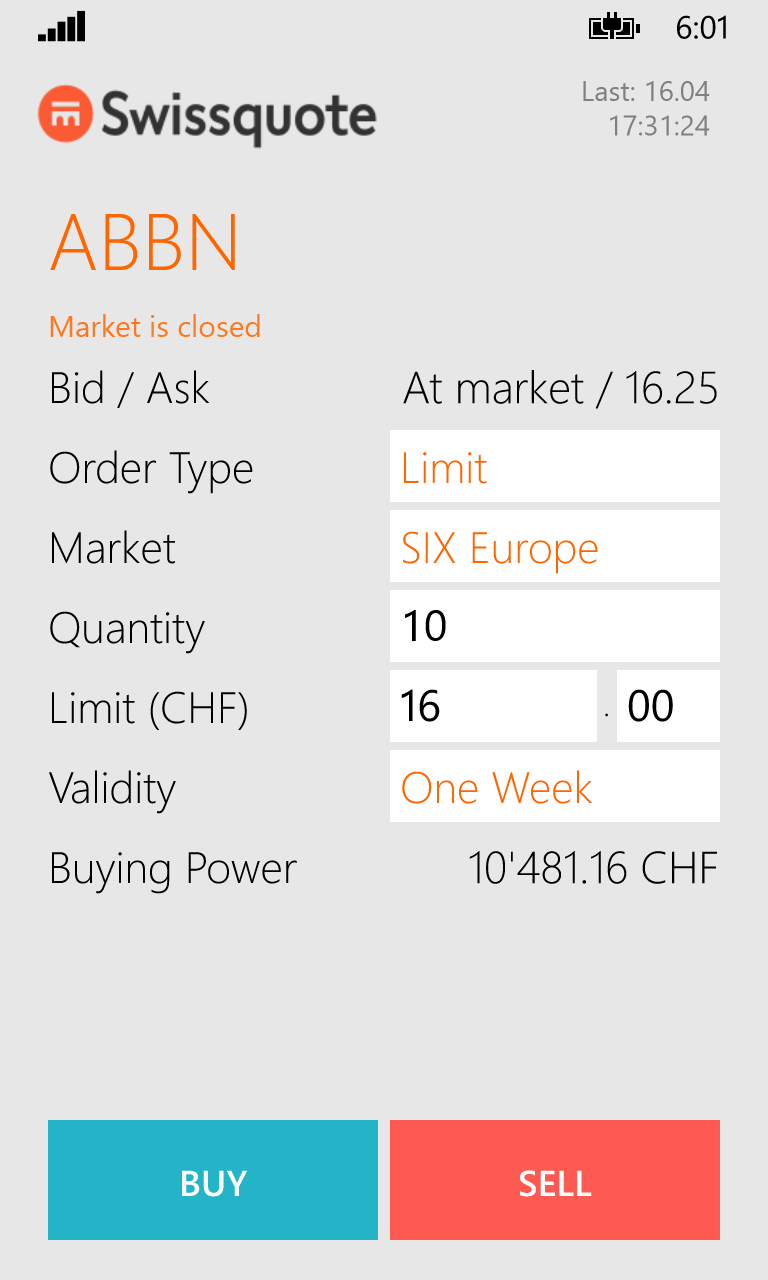Tap the clock showing 6:01
This screenshot has width=768, height=1280.
click(701, 27)
